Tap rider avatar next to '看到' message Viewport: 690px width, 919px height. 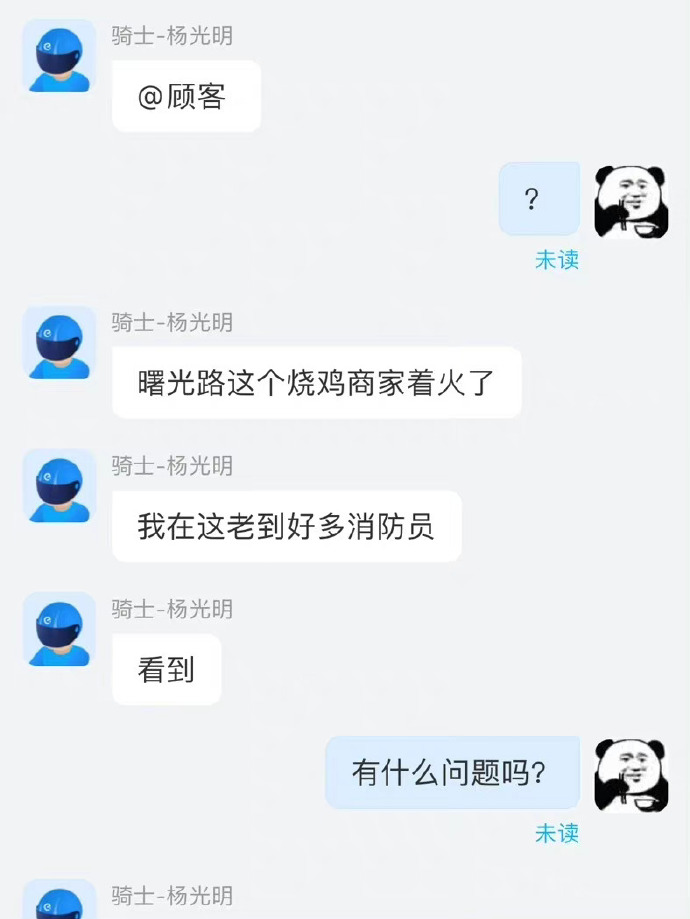point(59,629)
